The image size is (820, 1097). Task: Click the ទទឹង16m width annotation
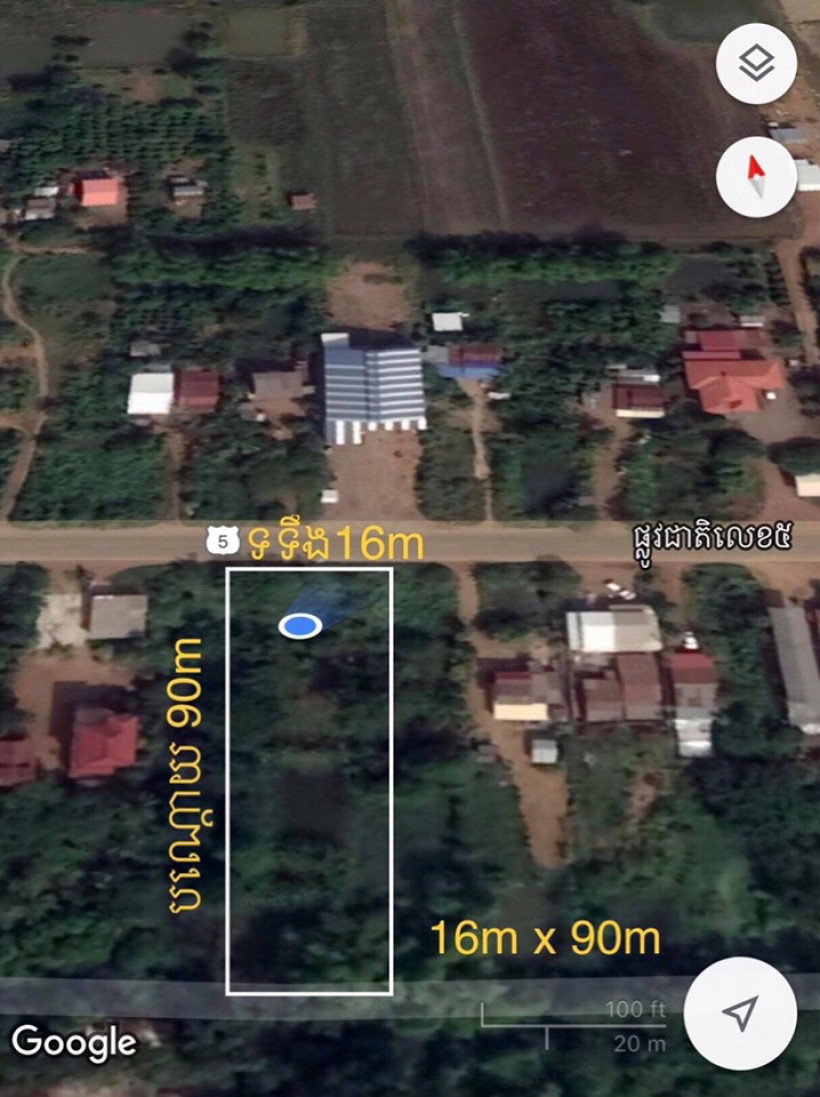(x=335, y=543)
